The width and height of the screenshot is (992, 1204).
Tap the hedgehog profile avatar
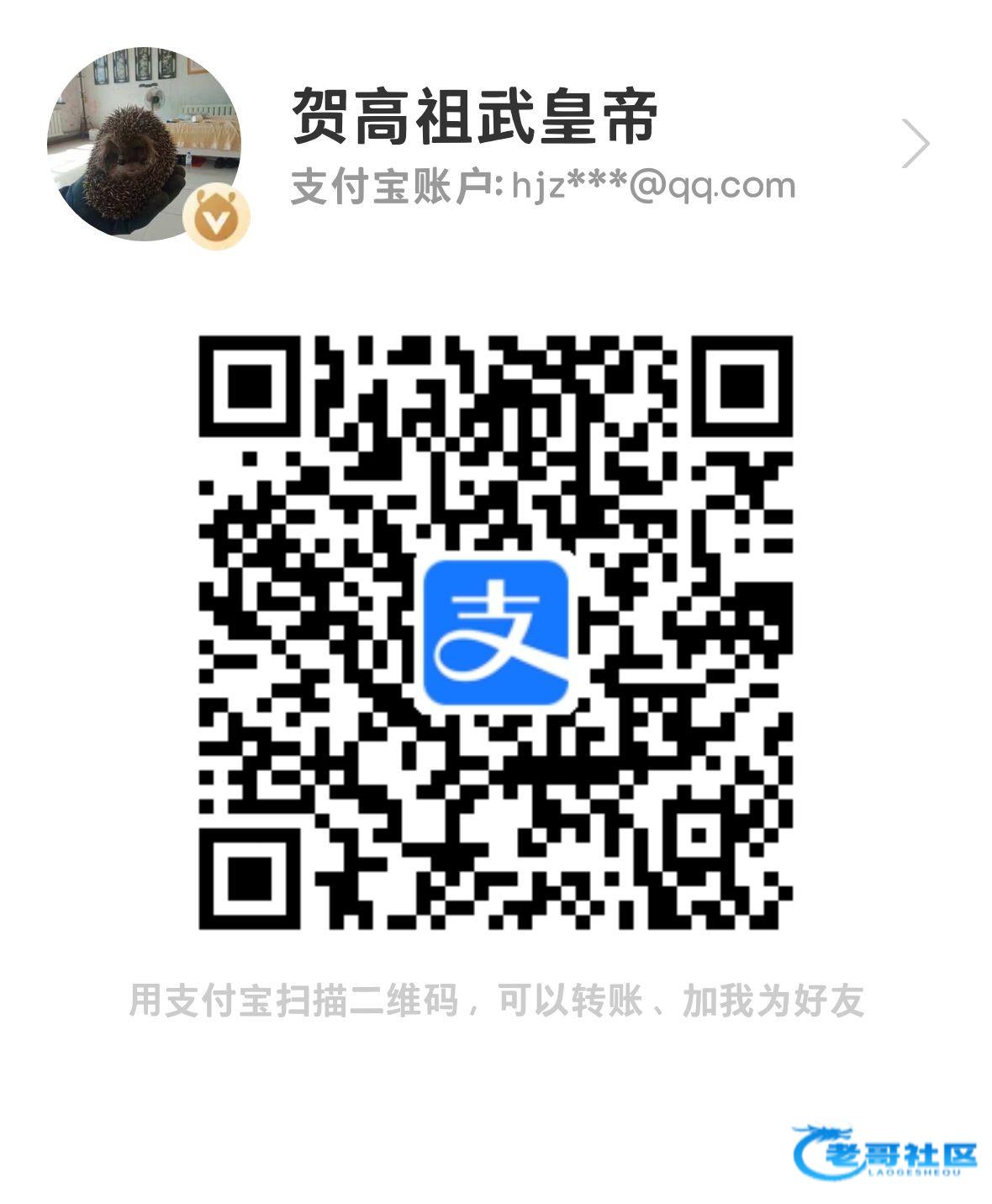click(144, 144)
